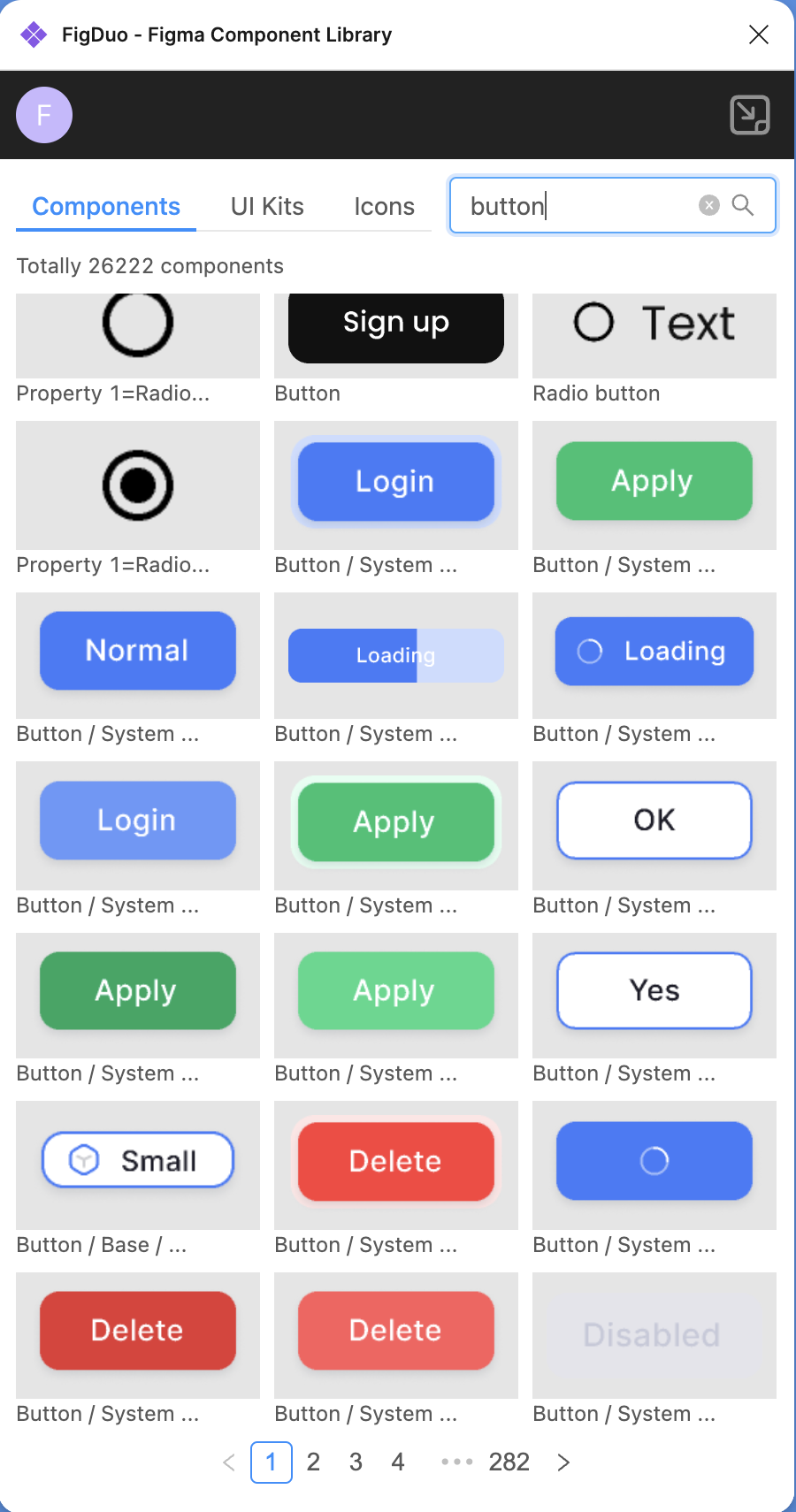Open the user avatar F

(44, 115)
